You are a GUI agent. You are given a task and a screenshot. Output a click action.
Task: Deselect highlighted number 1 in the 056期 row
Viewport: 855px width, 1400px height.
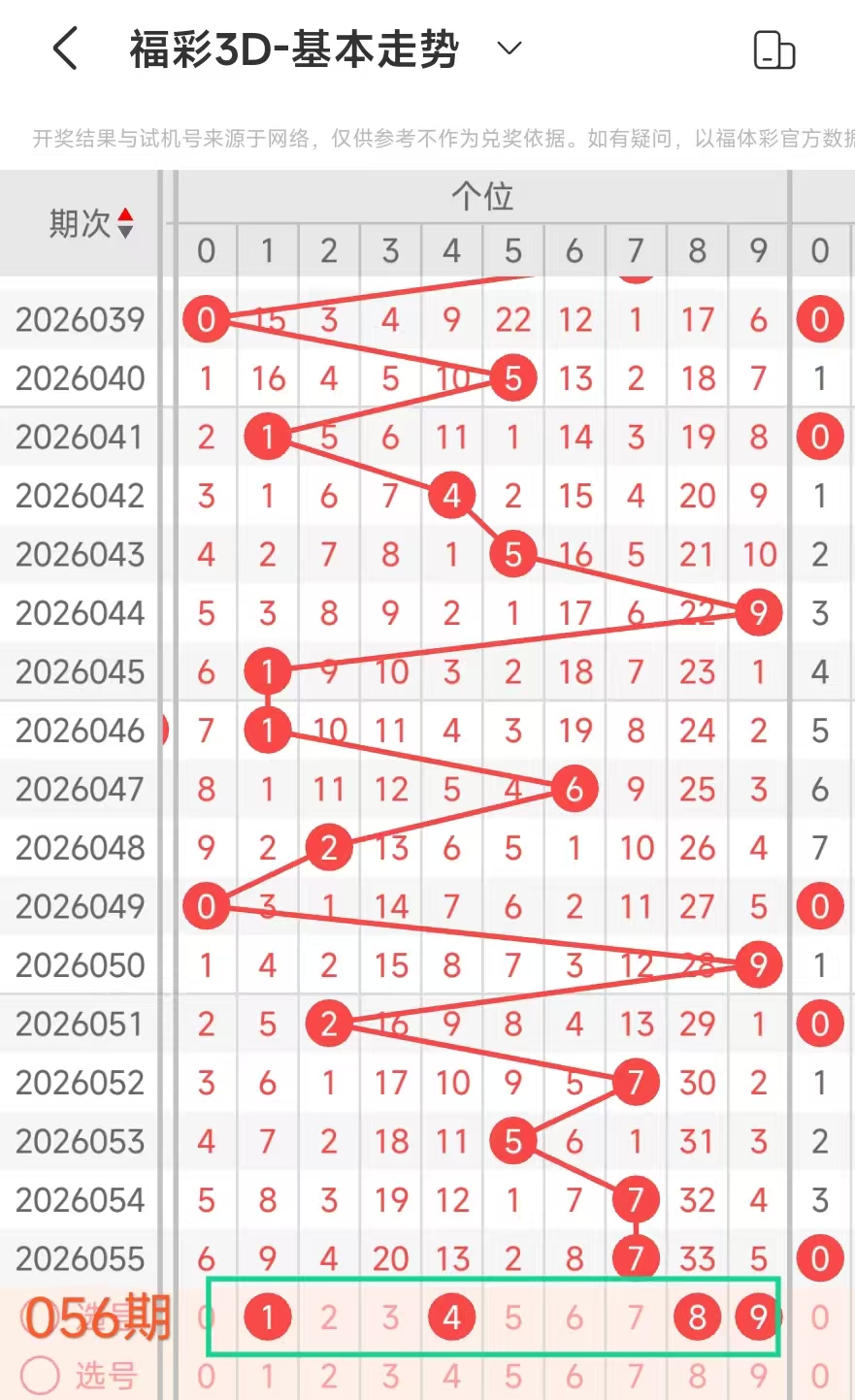point(268,1318)
